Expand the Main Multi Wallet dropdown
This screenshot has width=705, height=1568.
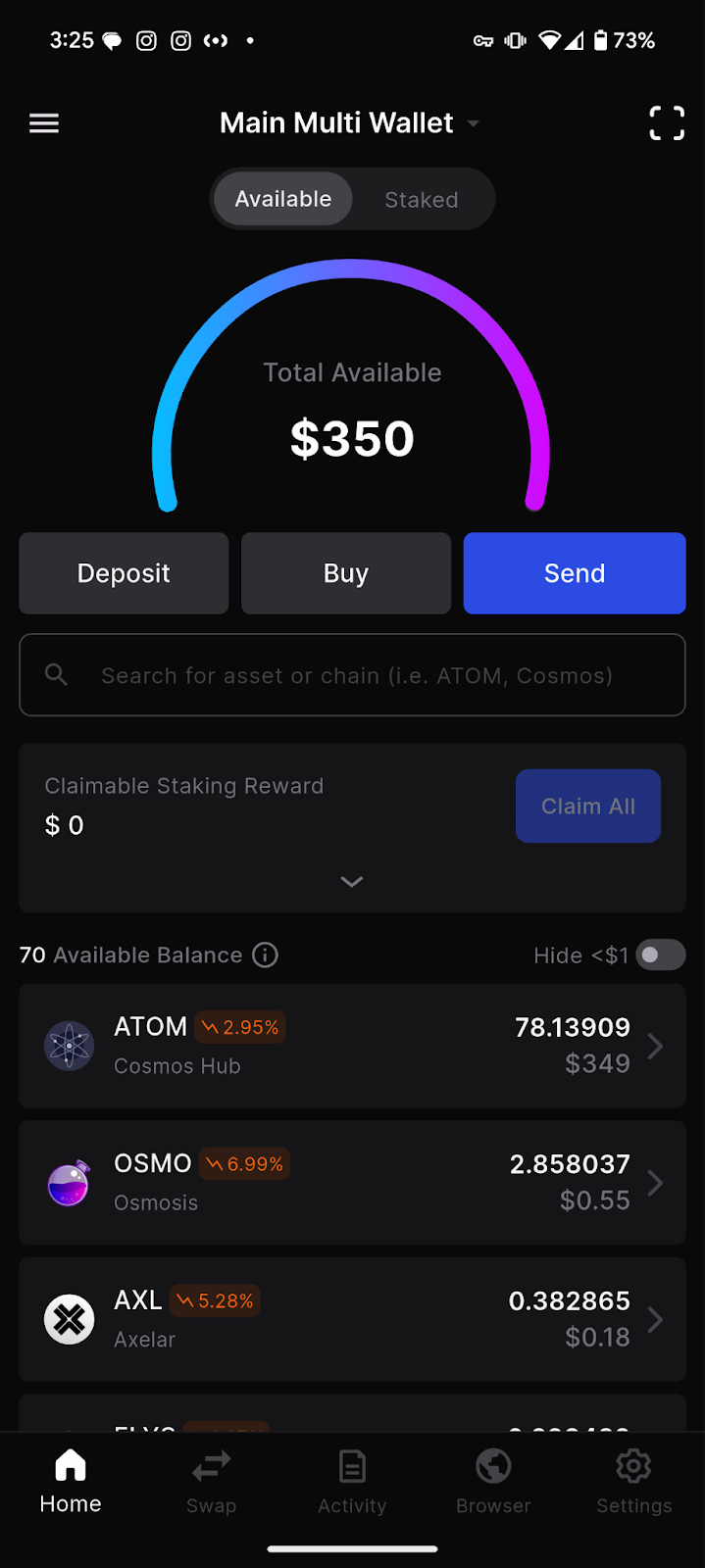(350, 123)
